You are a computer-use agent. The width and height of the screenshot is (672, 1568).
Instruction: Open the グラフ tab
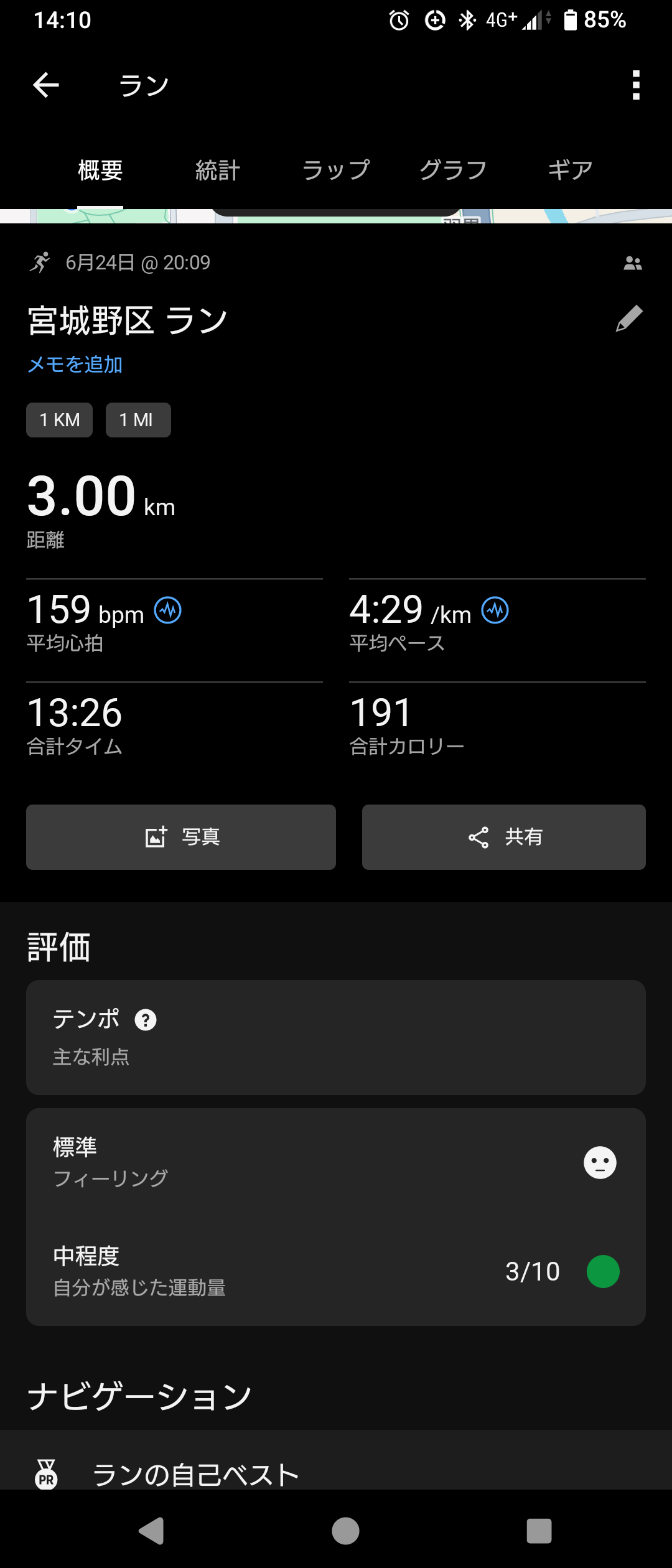(453, 170)
